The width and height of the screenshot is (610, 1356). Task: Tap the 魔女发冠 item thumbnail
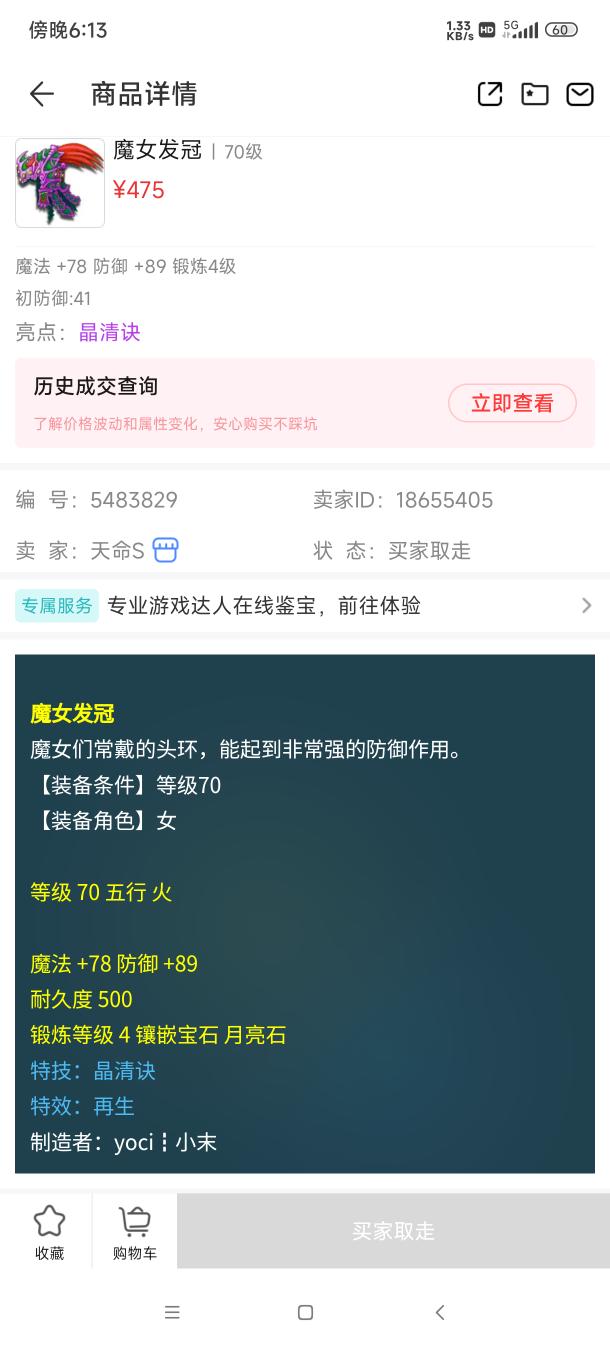[60, 183]
